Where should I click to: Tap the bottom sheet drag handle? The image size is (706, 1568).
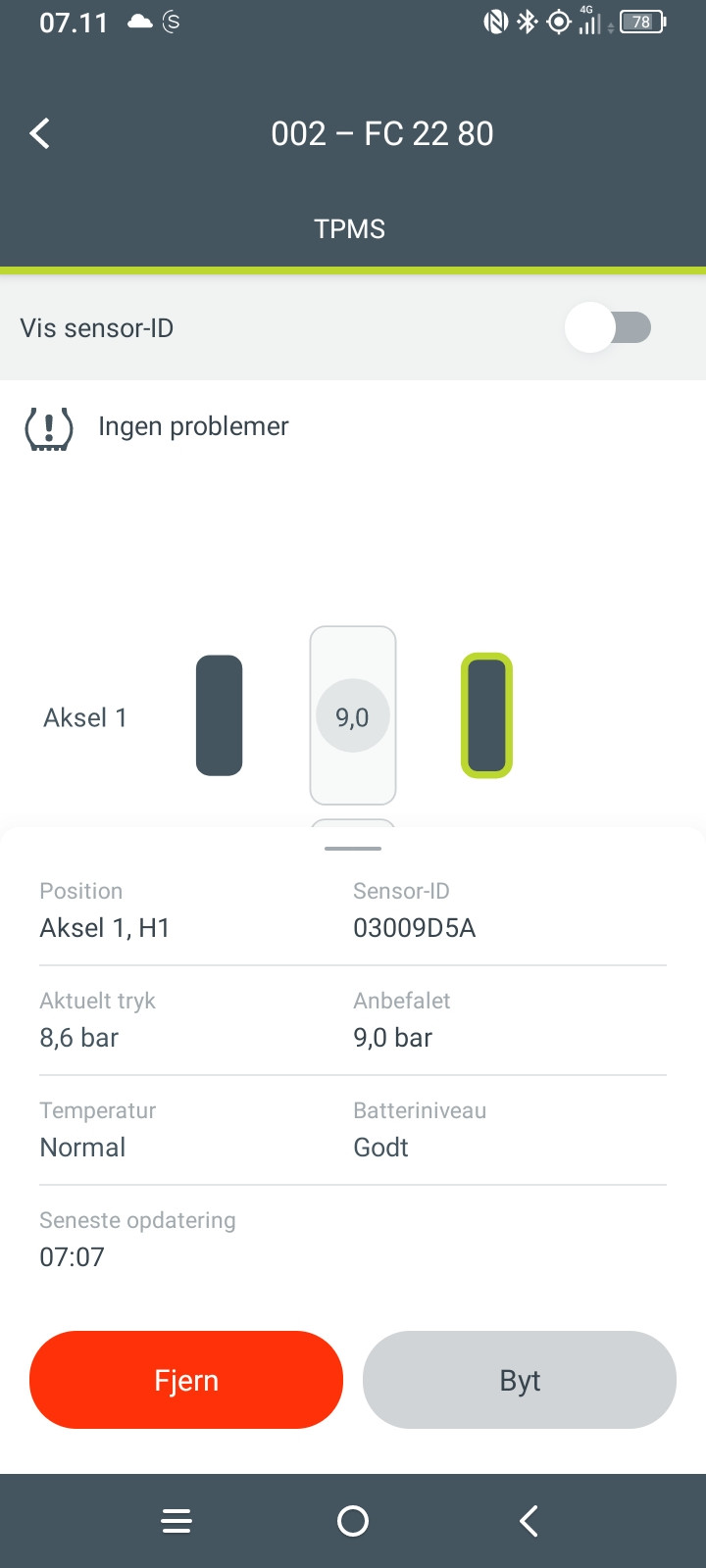point(353,849)
